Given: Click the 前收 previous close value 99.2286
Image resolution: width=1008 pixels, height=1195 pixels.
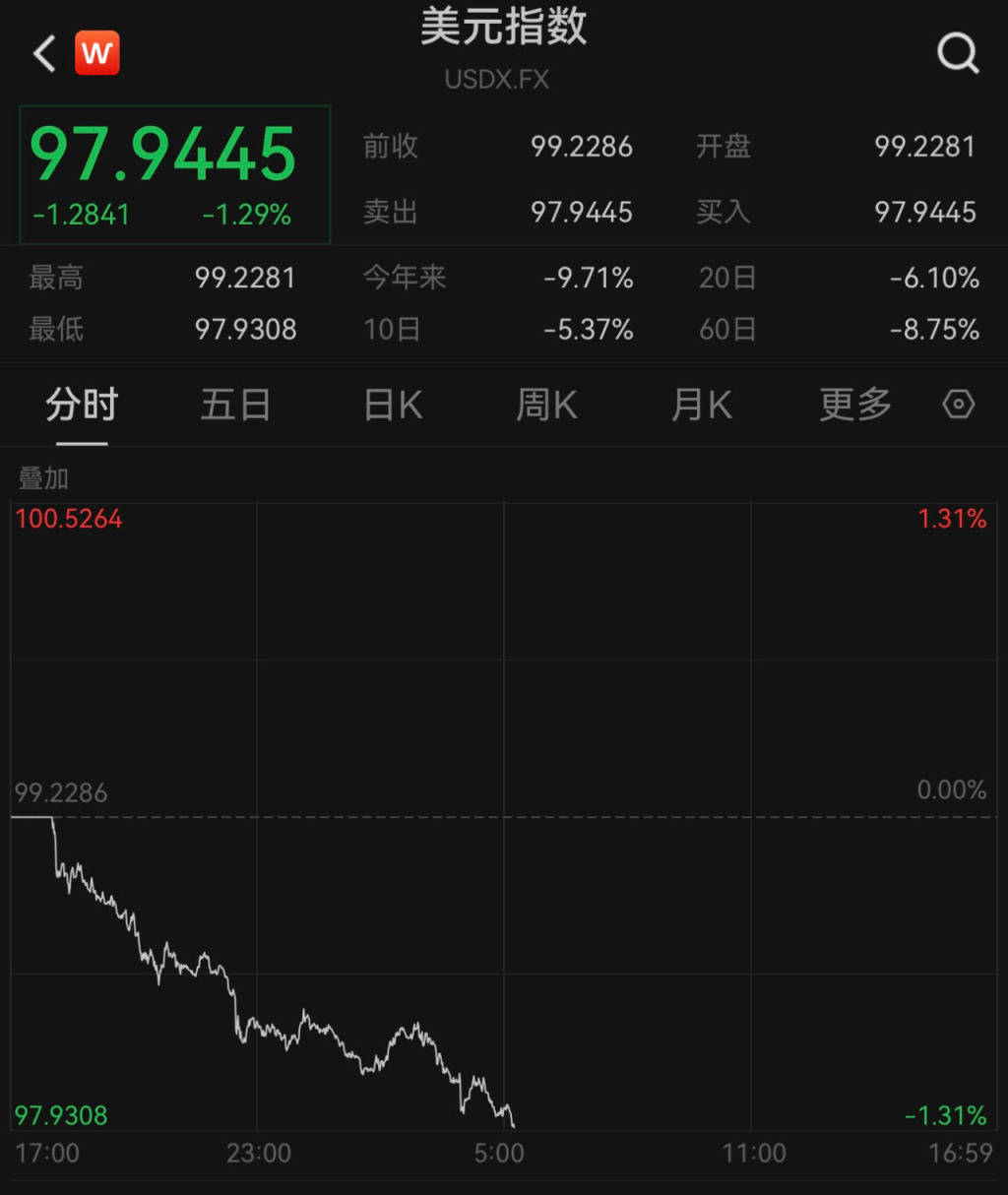Looking at the screenshot, I should point(579,148).
